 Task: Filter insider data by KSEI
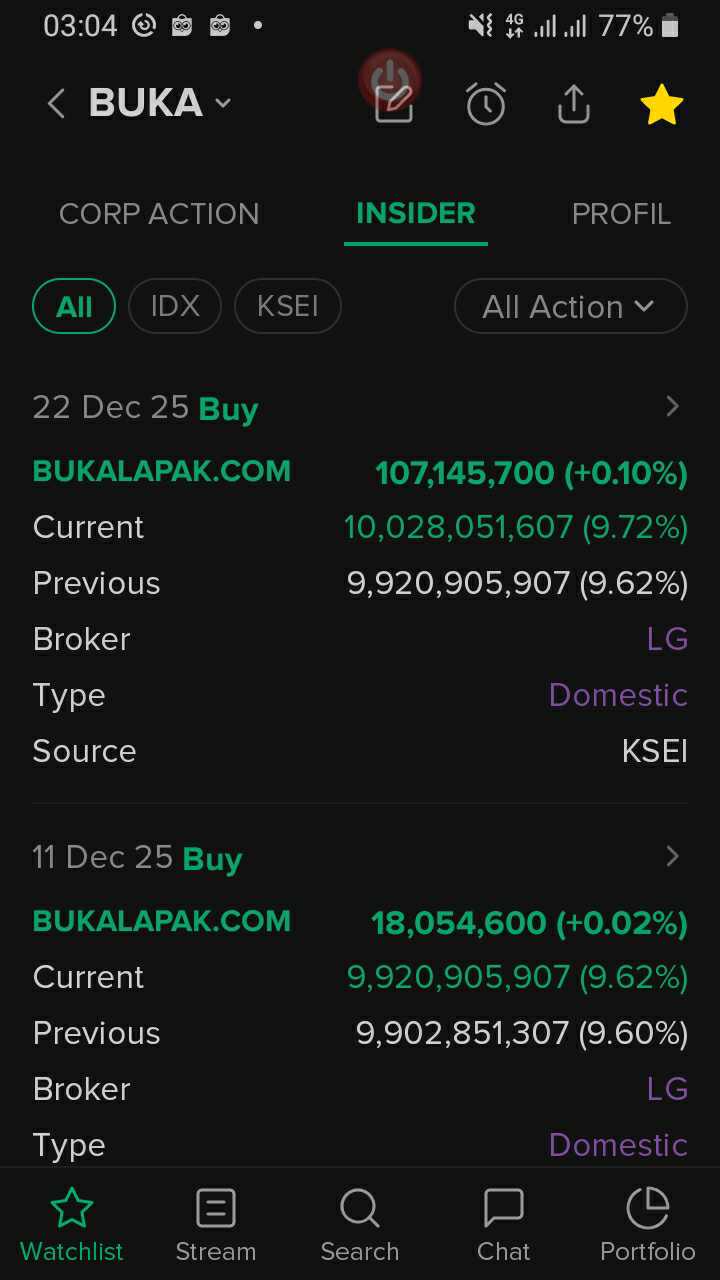click(x=288, y=306)
